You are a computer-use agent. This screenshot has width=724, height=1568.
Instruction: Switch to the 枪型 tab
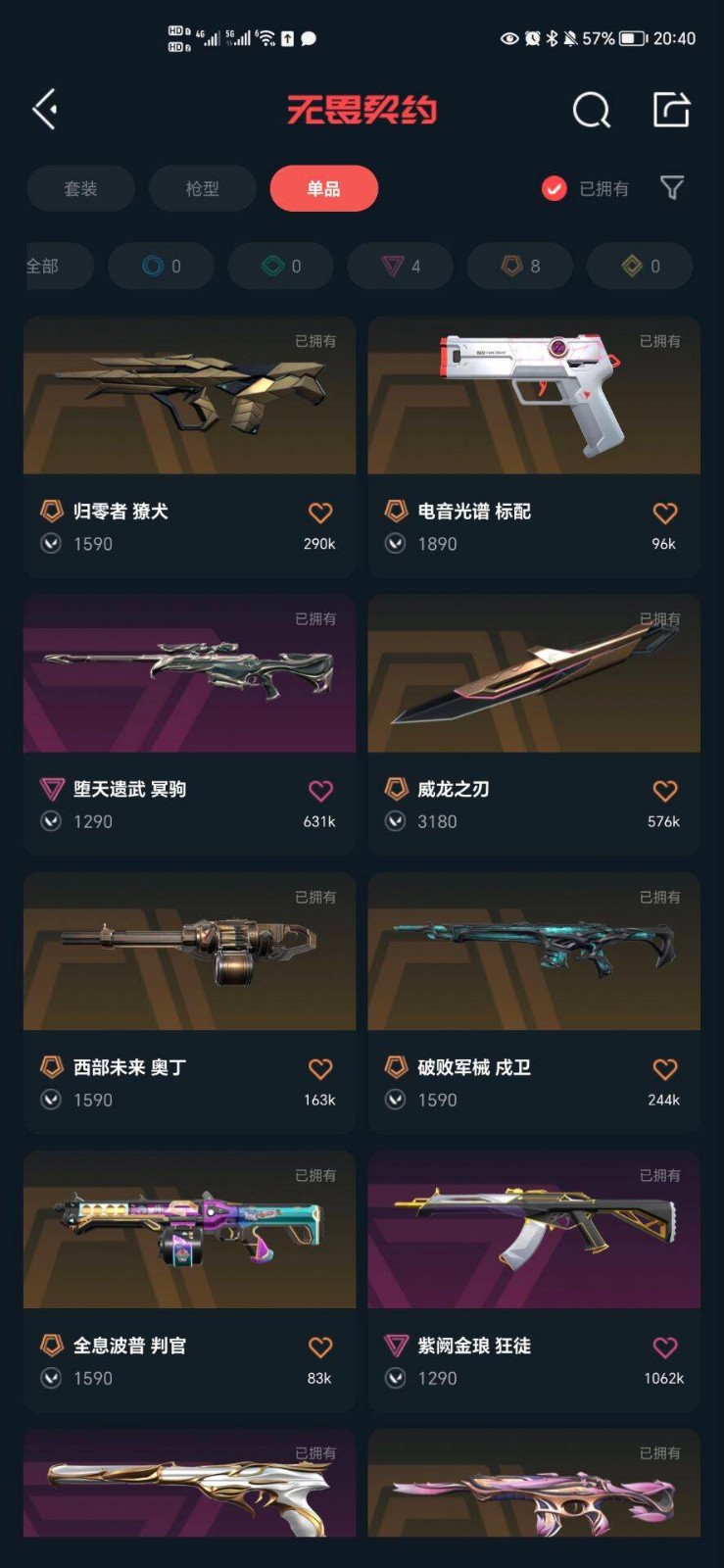click(202, 188)
